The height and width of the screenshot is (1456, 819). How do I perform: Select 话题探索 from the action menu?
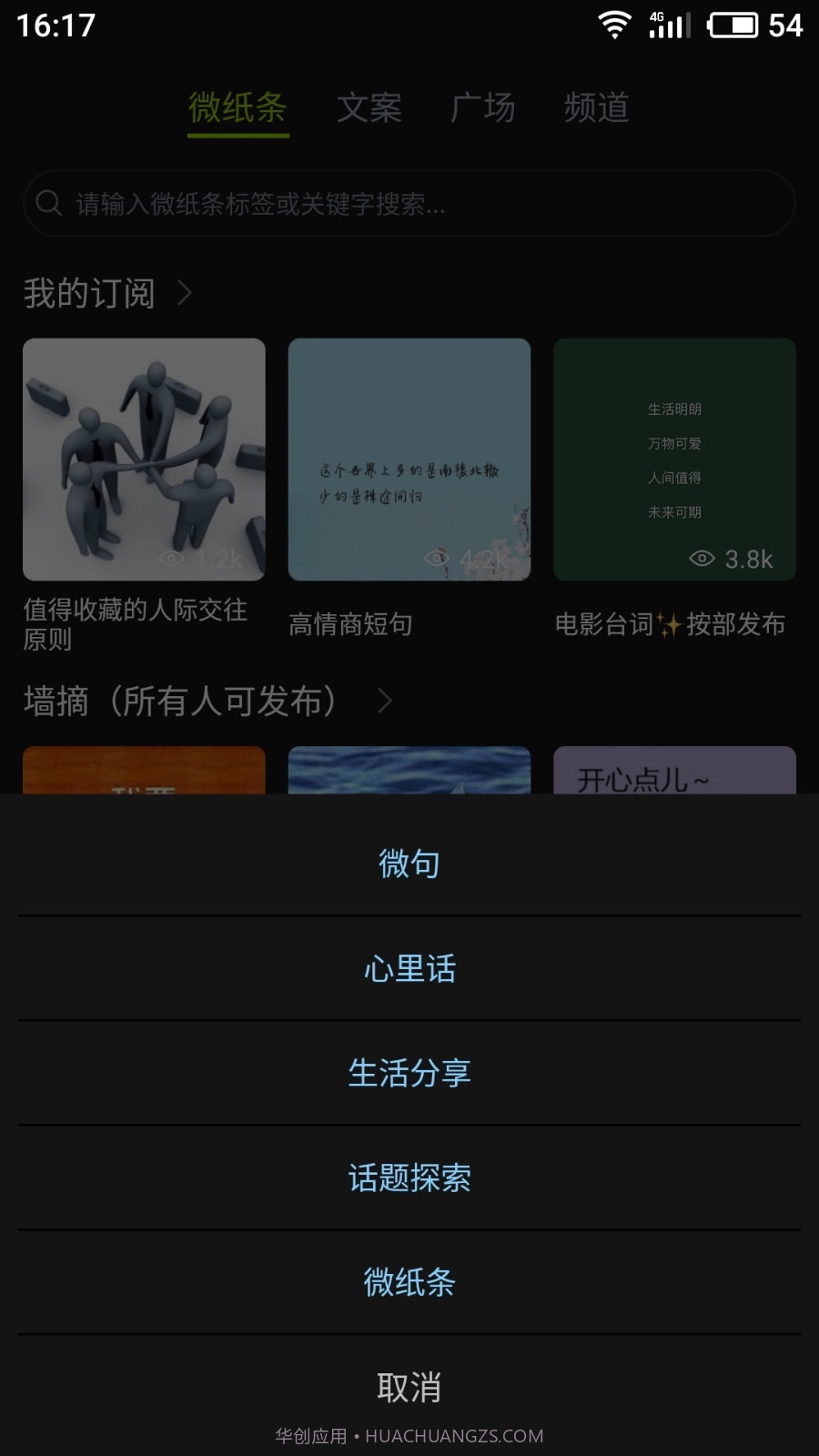click(x=409, y=1178)
